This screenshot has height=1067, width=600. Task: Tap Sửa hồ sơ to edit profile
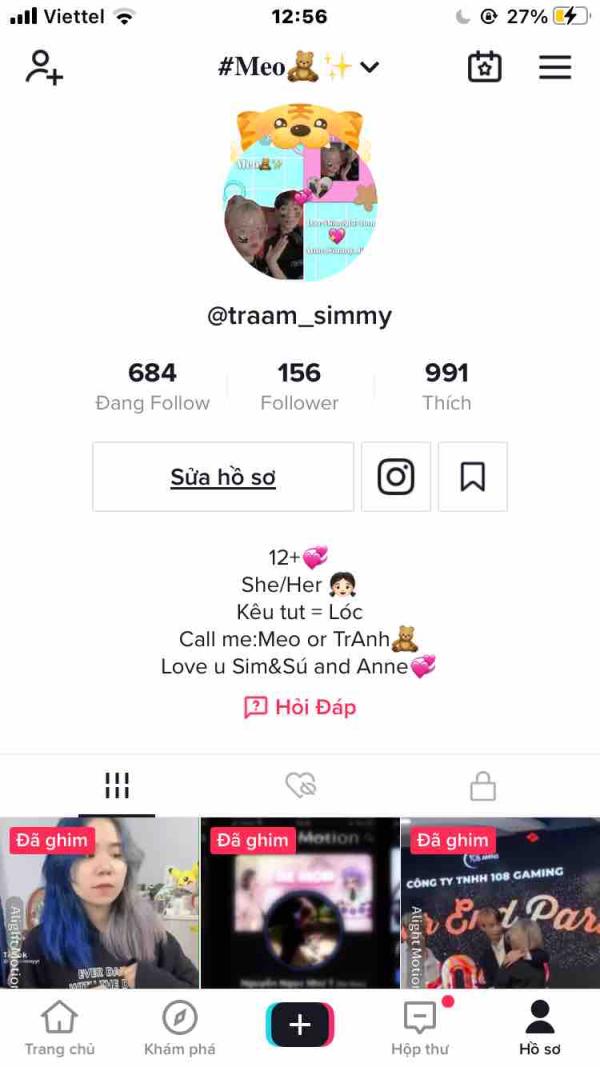point(223,477)
